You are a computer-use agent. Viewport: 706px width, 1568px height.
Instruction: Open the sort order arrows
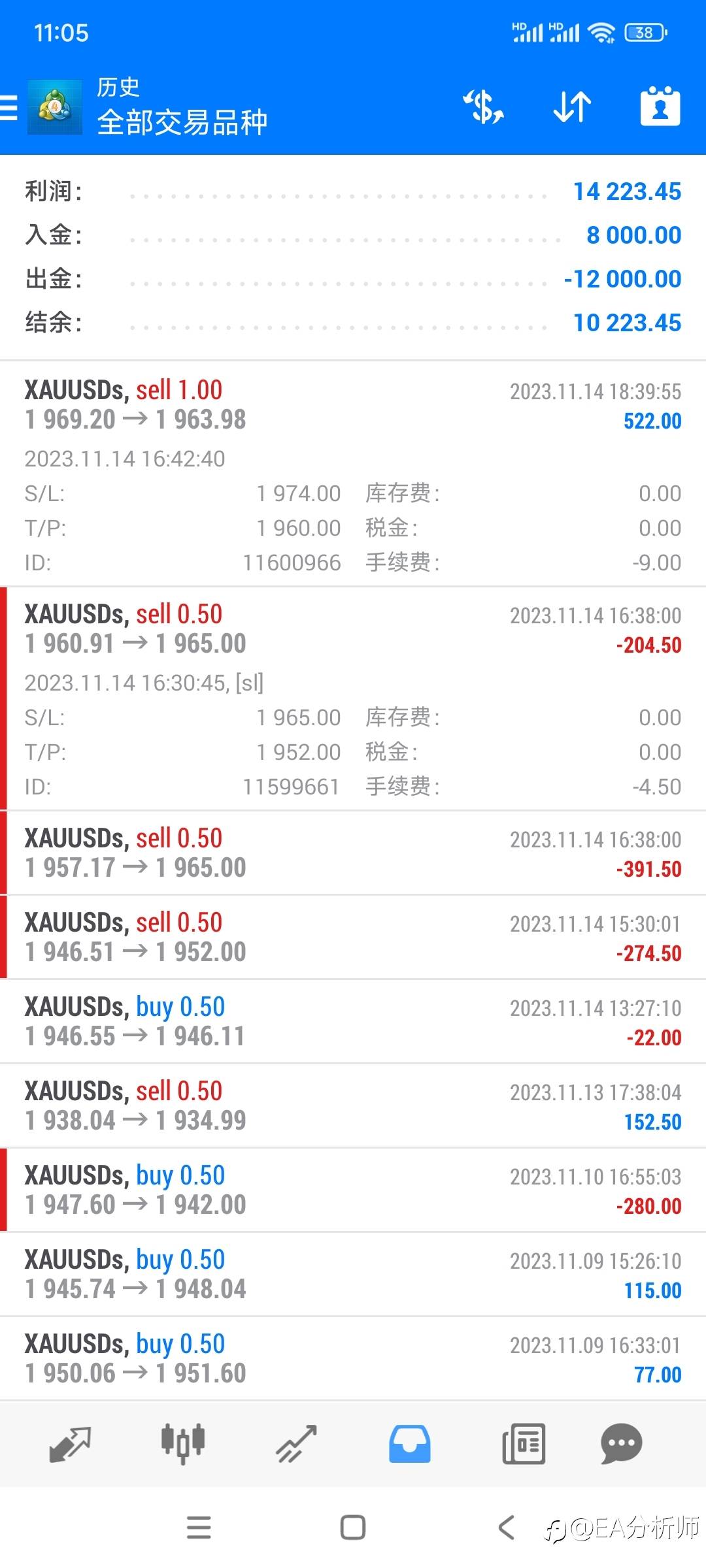point(572,107)
